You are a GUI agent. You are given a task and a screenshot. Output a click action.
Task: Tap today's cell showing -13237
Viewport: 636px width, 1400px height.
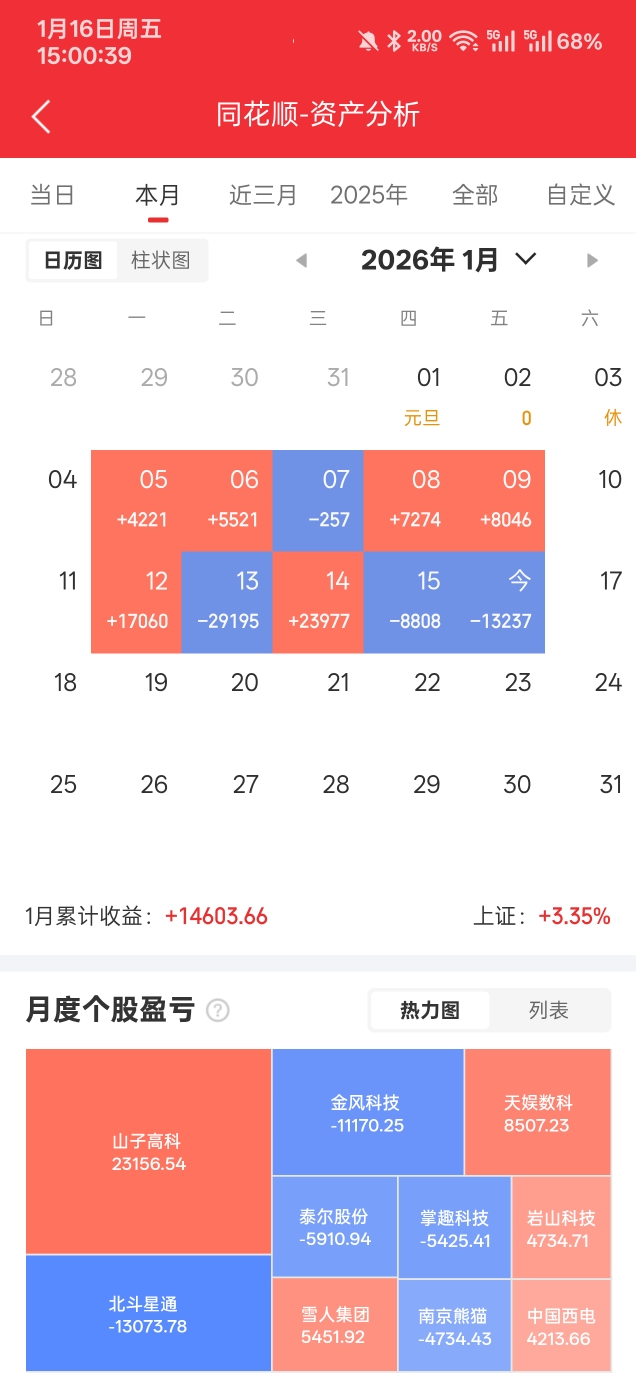pyautogui.click(x=500, y=602)
